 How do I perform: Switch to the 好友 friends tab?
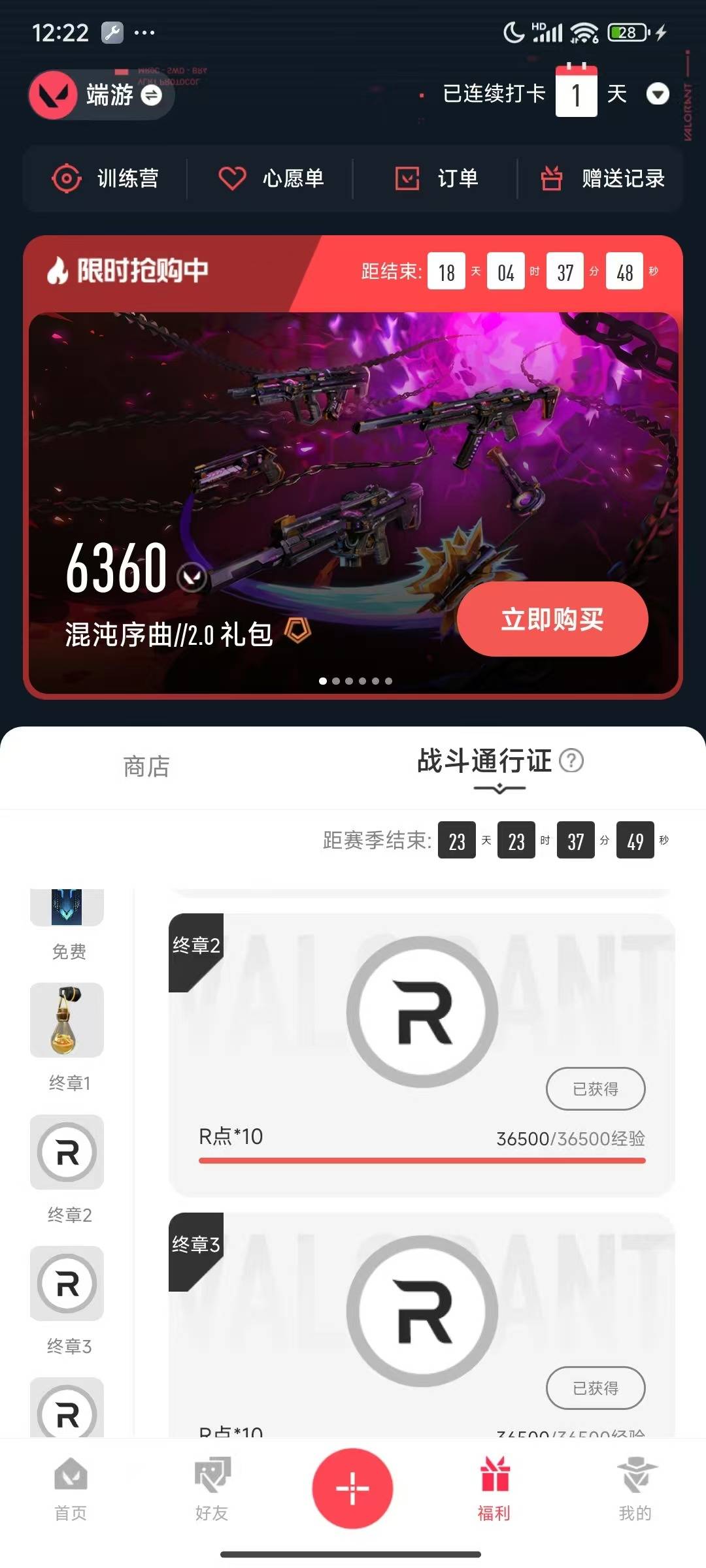coord(212,1490)
